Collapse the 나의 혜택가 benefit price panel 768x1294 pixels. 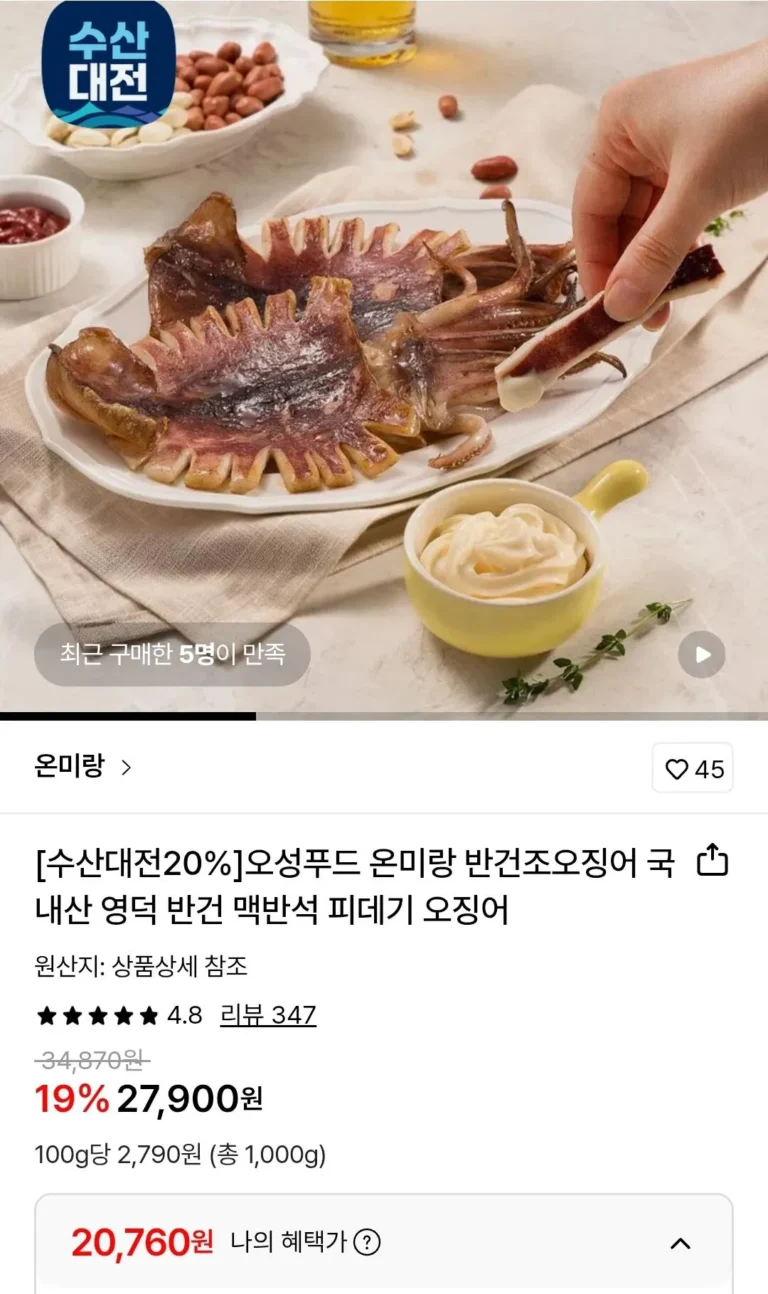tap(680, 1243)
